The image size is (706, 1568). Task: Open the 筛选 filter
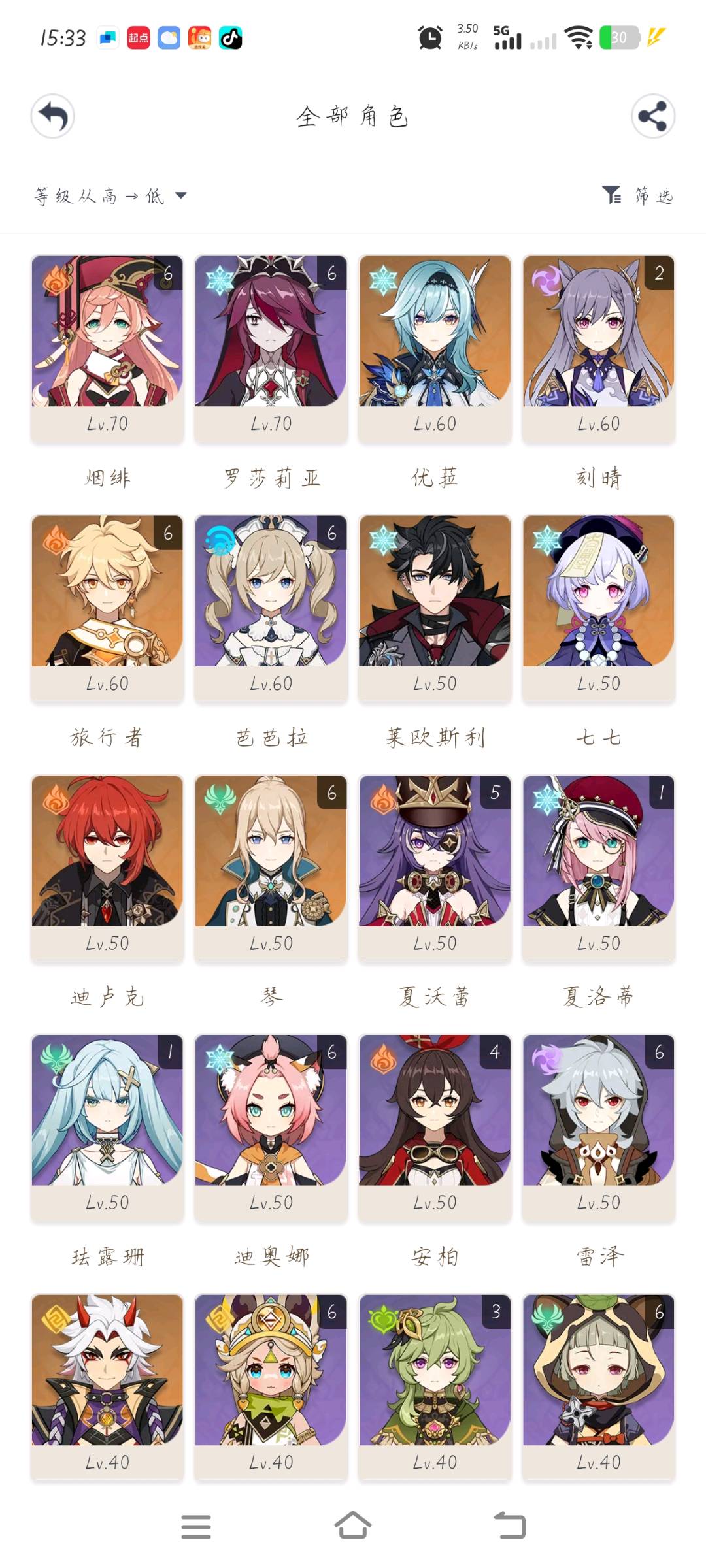tap(637, 195)
